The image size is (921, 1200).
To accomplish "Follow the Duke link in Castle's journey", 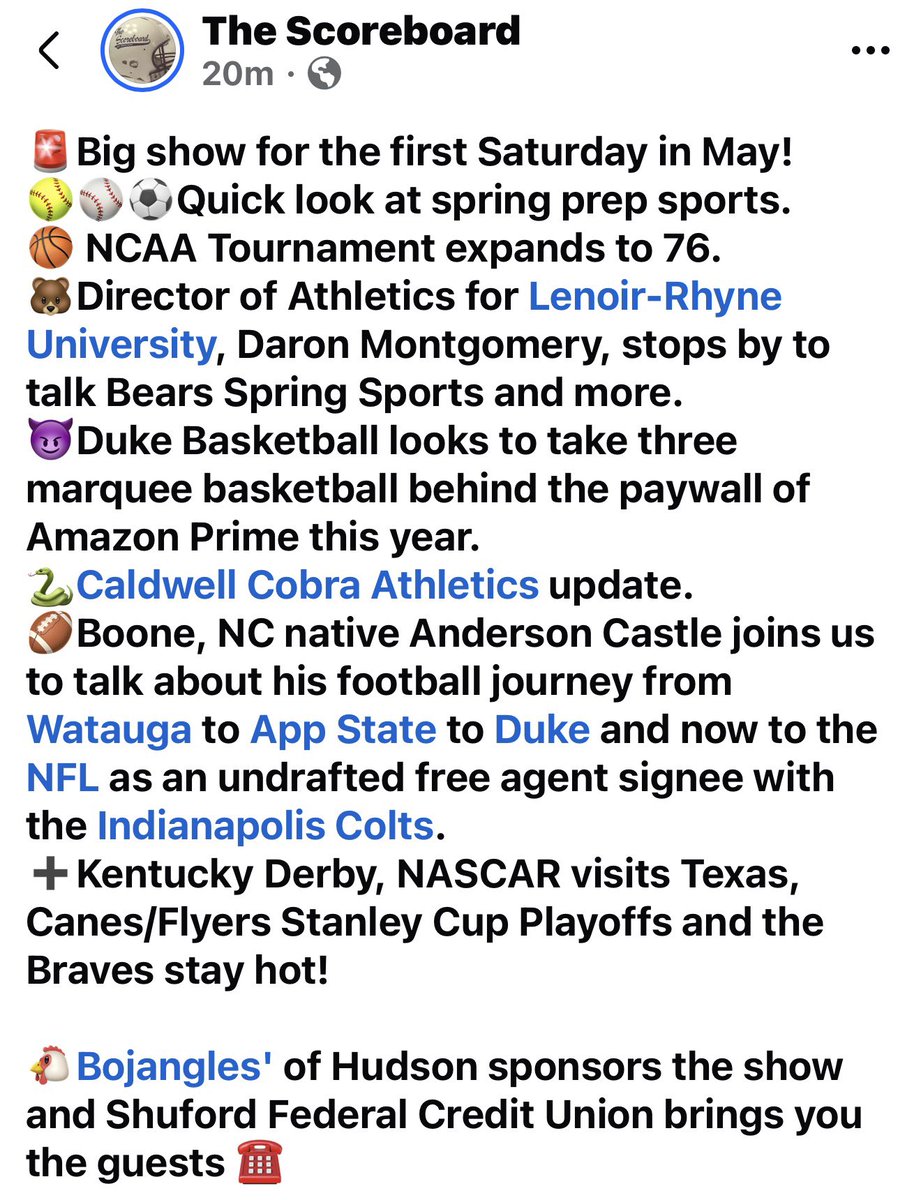I will coord(541,729).
